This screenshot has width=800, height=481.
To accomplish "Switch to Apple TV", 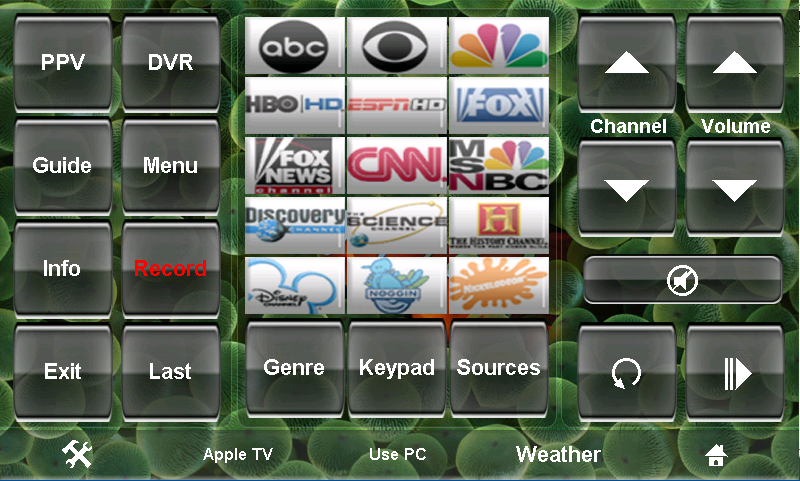I will pos(237,454).
